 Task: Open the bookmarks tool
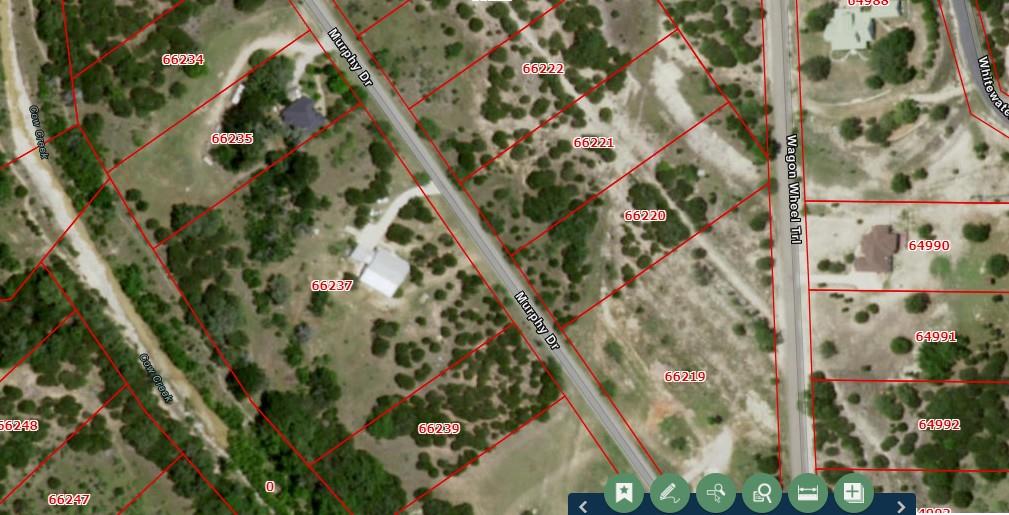[623, 492]
